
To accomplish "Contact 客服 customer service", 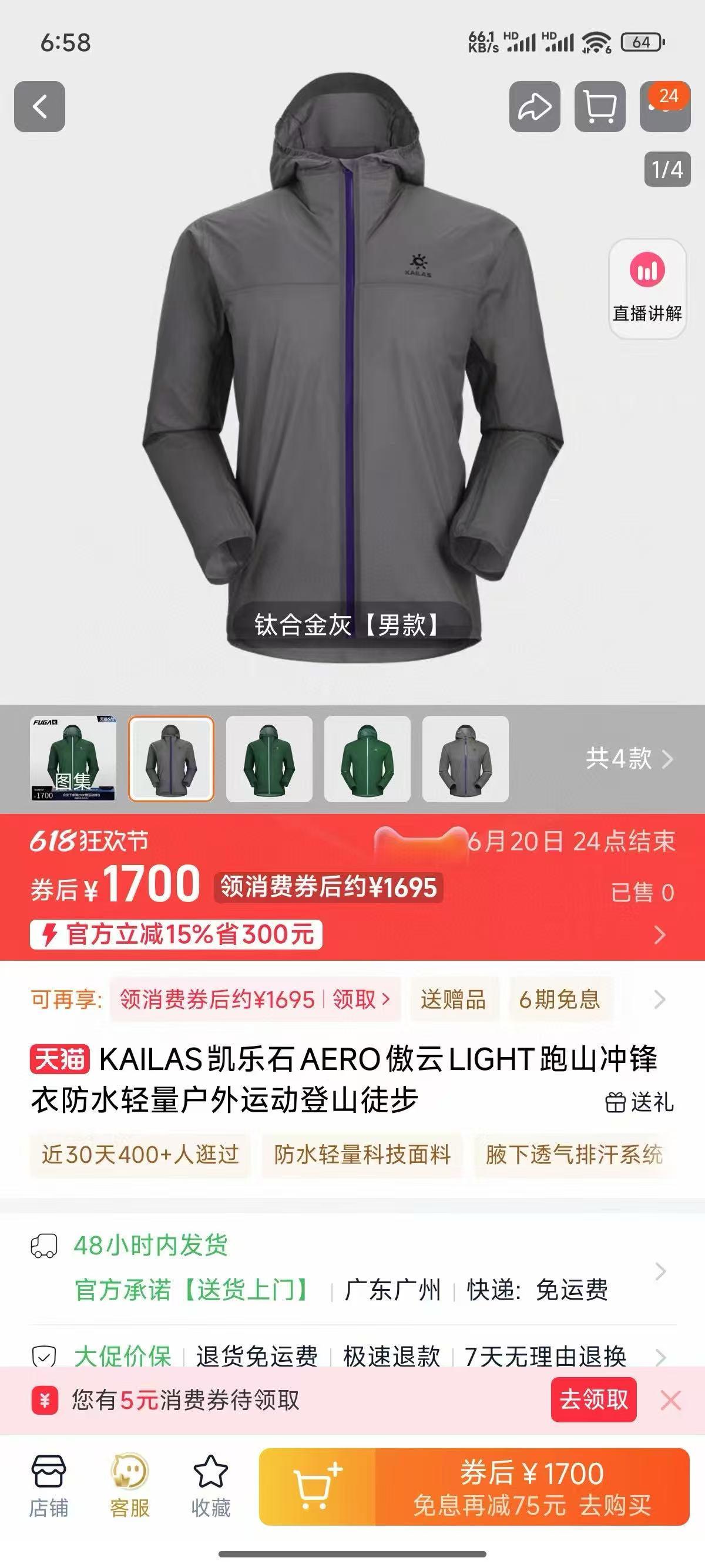I will point(130,1486).
